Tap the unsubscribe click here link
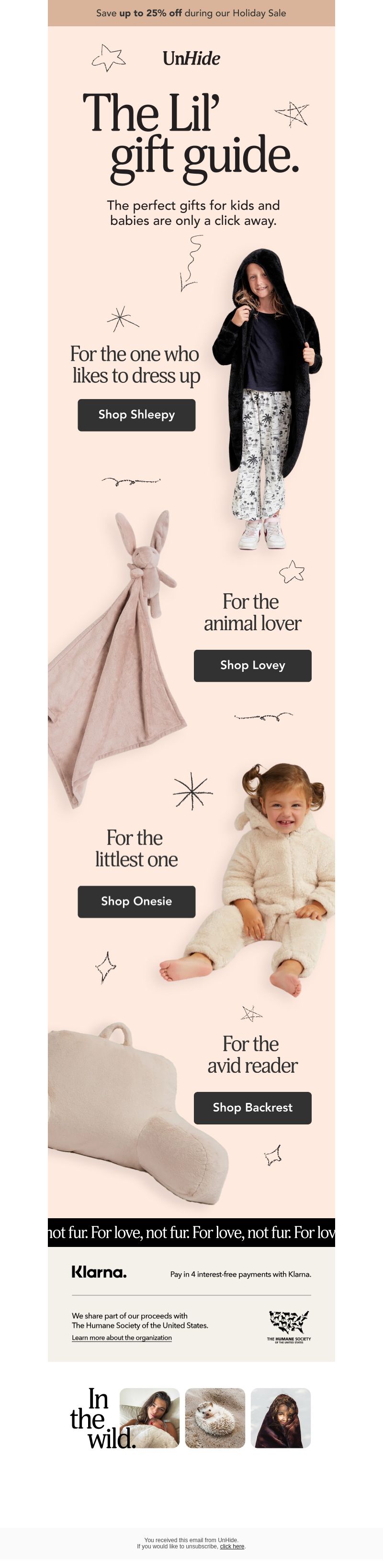 click(232, 1546)
